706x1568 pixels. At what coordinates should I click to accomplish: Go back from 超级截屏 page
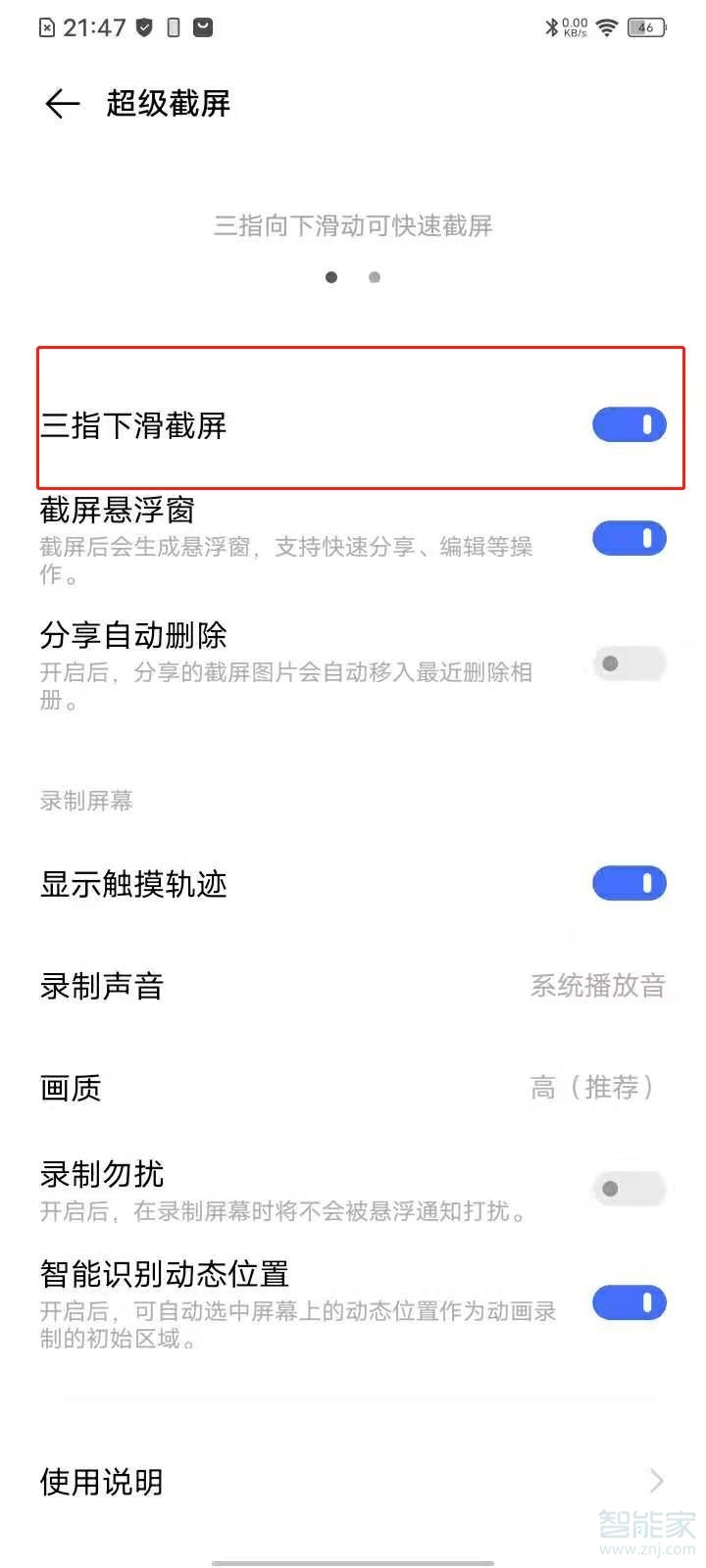coord(62,104)
